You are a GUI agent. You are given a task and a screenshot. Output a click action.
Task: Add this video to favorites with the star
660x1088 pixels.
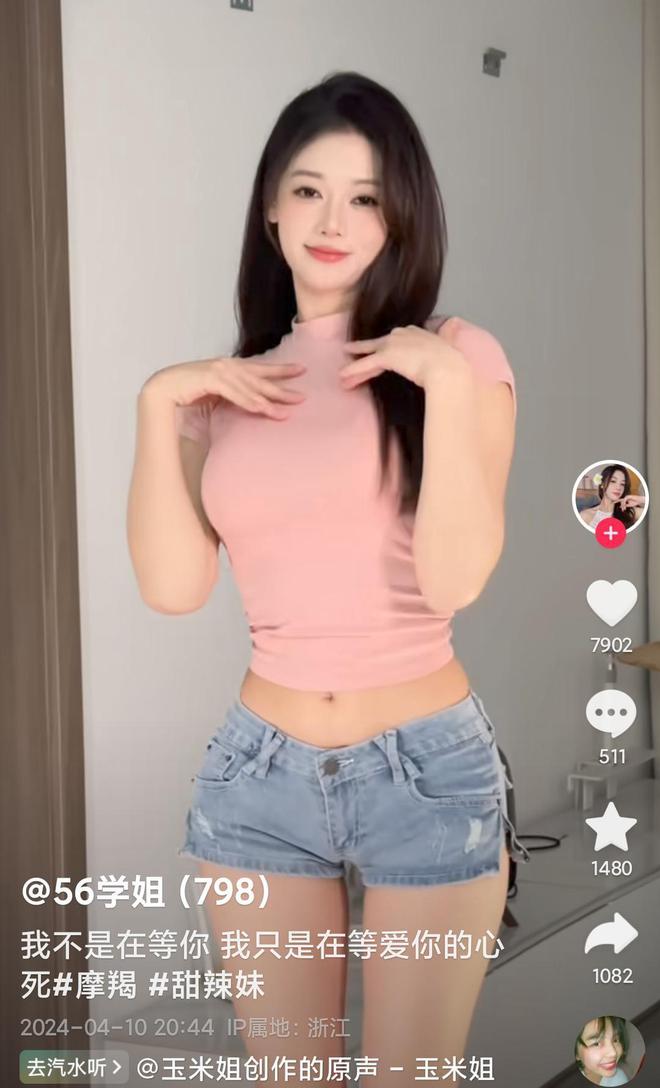tap(611, 826)
